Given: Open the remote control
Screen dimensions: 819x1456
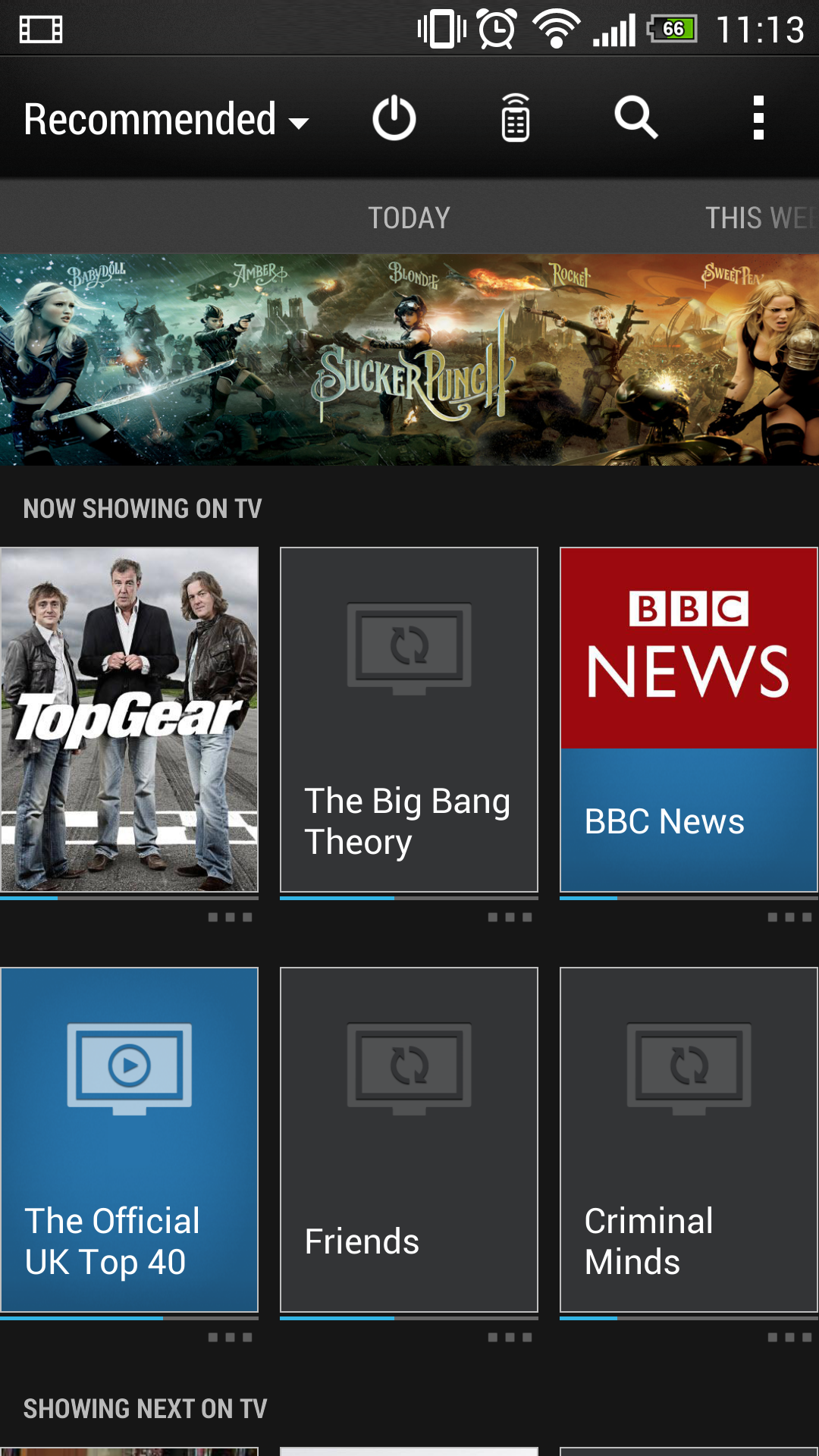Looking at the screenshot, I should pos(516,118).
